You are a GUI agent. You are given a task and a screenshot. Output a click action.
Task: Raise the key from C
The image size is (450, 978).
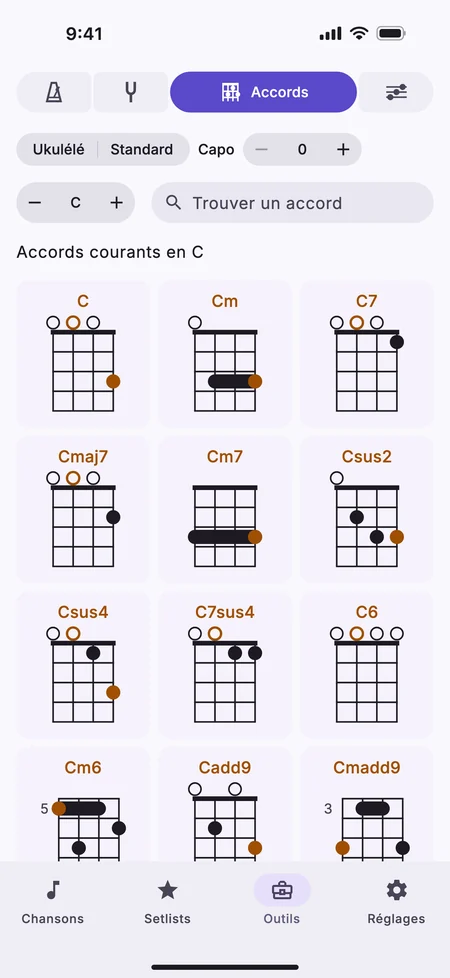coord(116,203)
